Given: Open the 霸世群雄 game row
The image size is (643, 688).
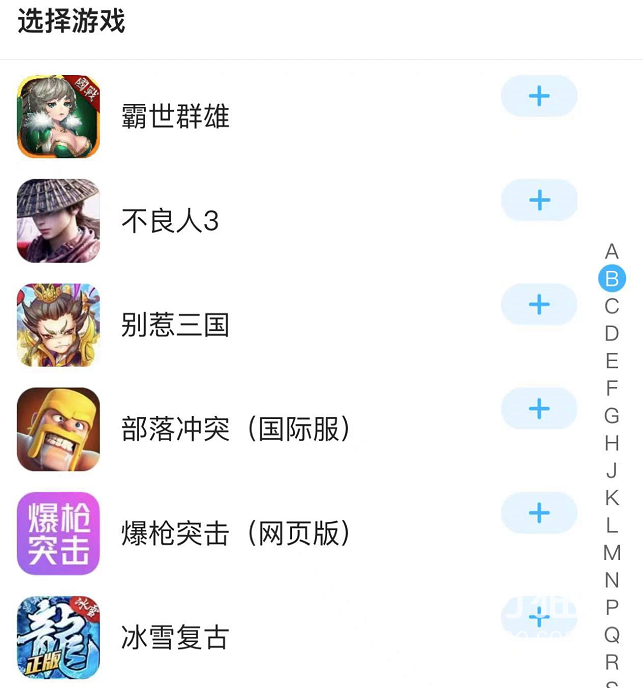Looking at the screenshot, I should pos(175,116).
